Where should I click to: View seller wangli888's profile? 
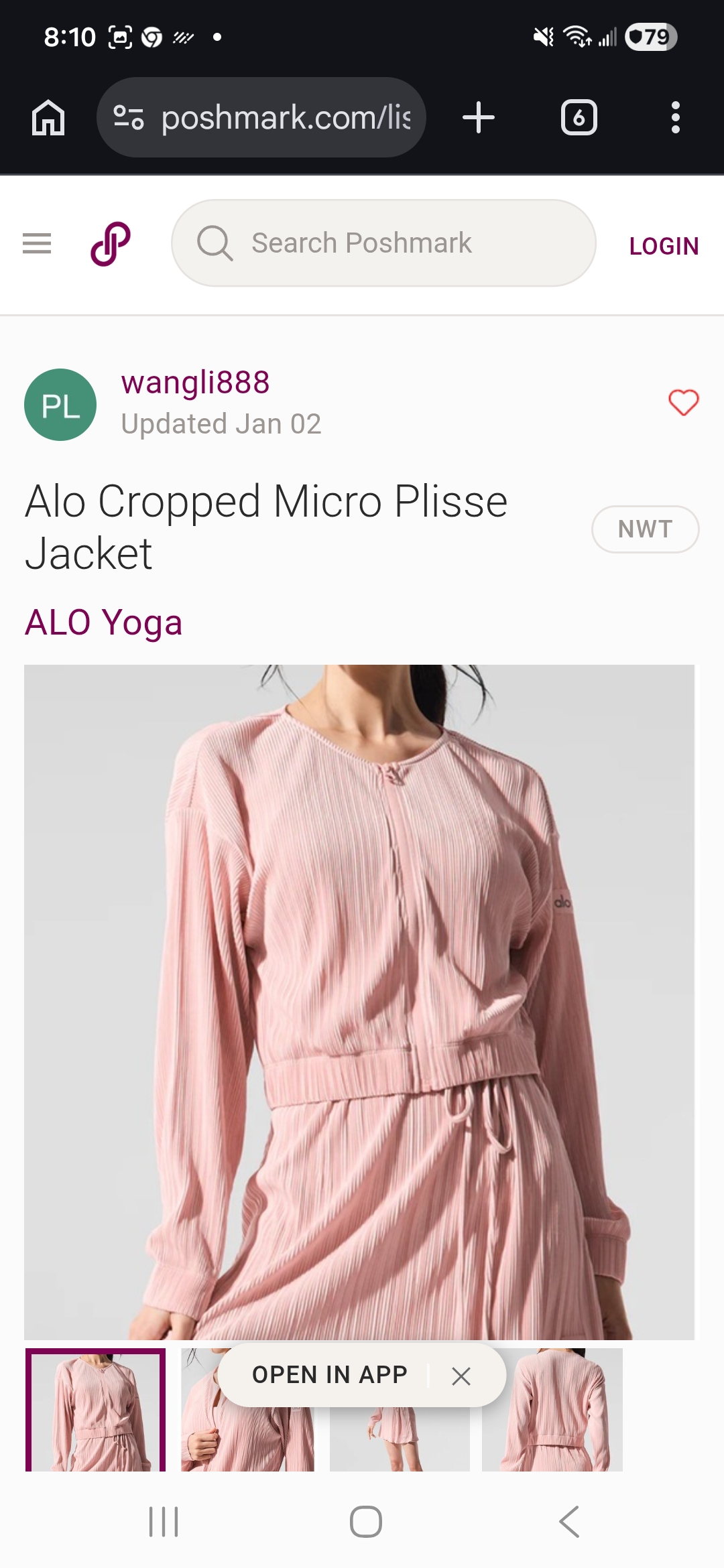tap(195, 383)
